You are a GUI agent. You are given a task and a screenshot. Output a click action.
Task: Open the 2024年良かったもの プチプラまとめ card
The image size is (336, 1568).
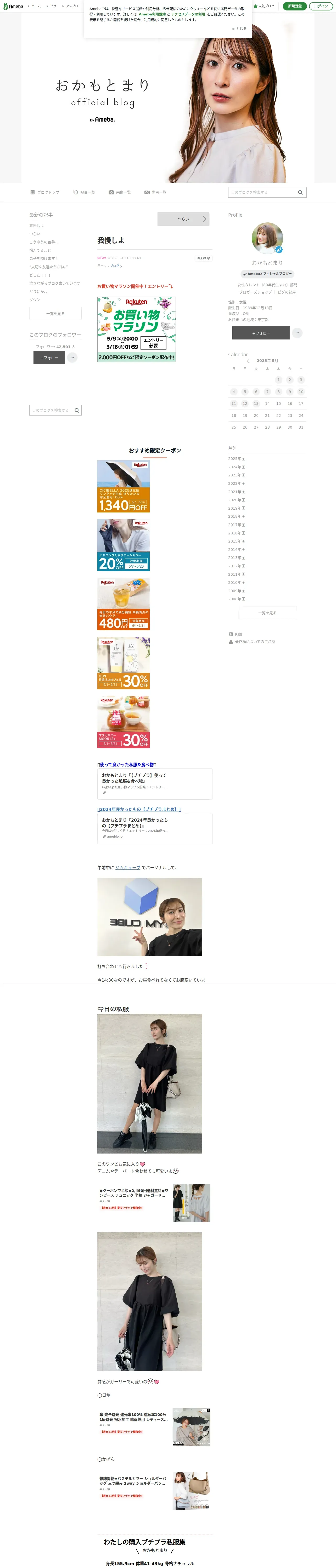[x=155, y=828]
